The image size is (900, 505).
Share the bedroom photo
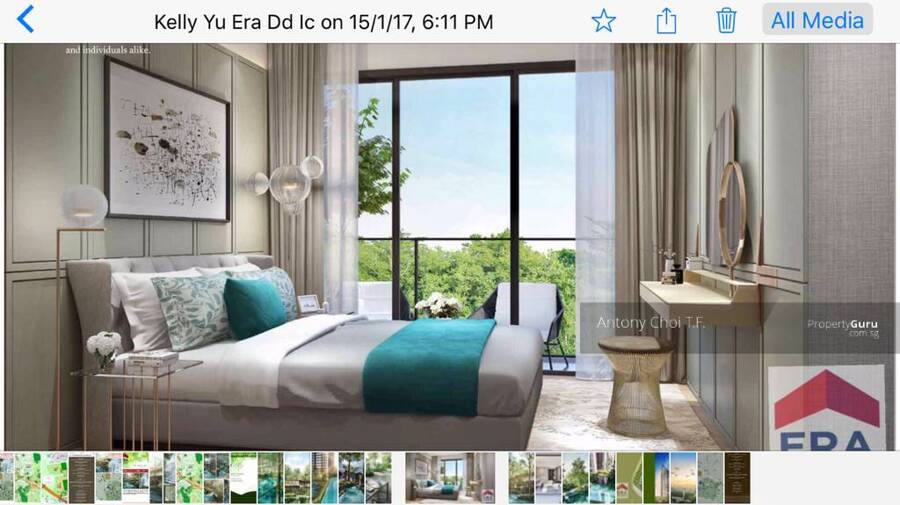(666, 21)
